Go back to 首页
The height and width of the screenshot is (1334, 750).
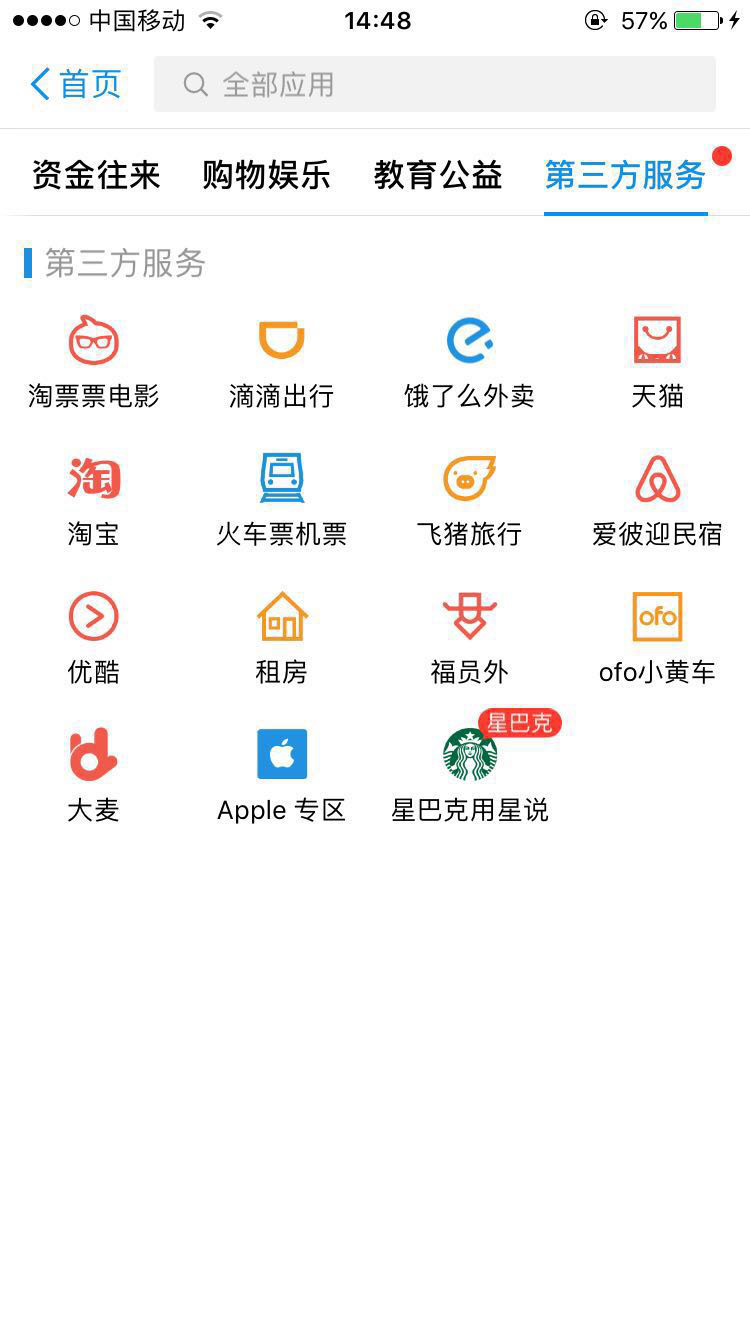[x=76, y=84]
